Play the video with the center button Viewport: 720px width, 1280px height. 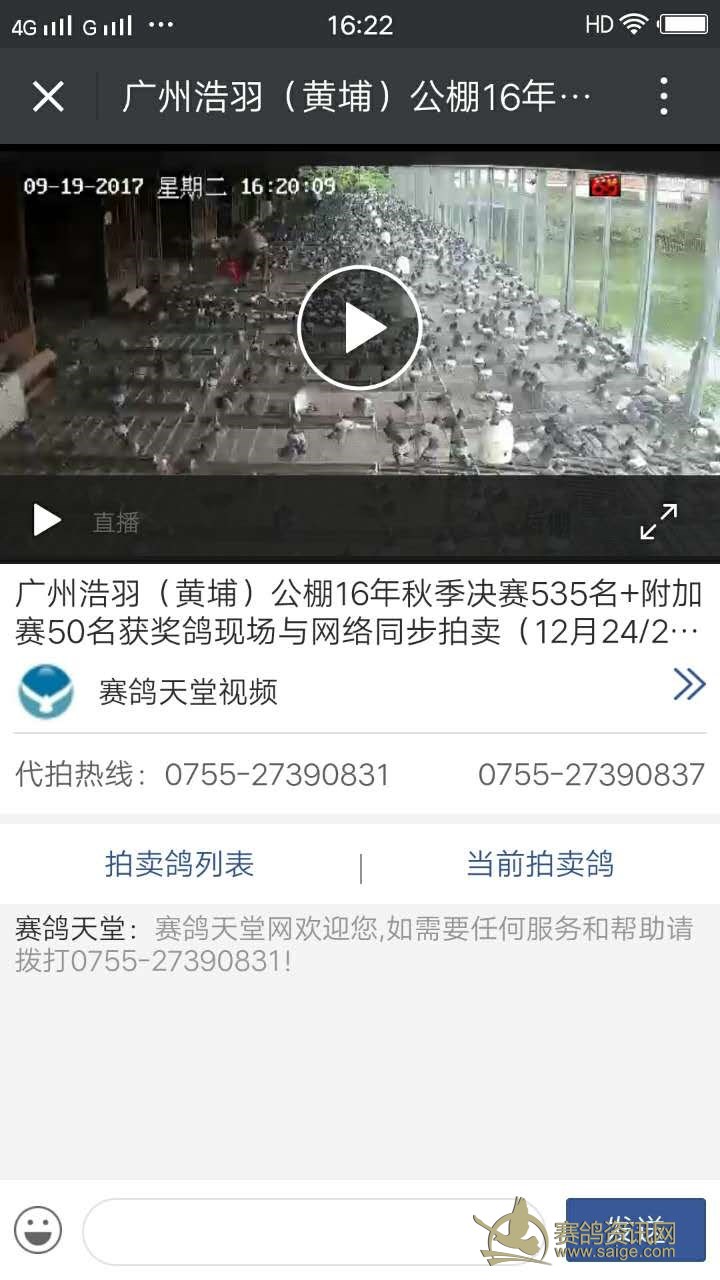pos(360,328)
